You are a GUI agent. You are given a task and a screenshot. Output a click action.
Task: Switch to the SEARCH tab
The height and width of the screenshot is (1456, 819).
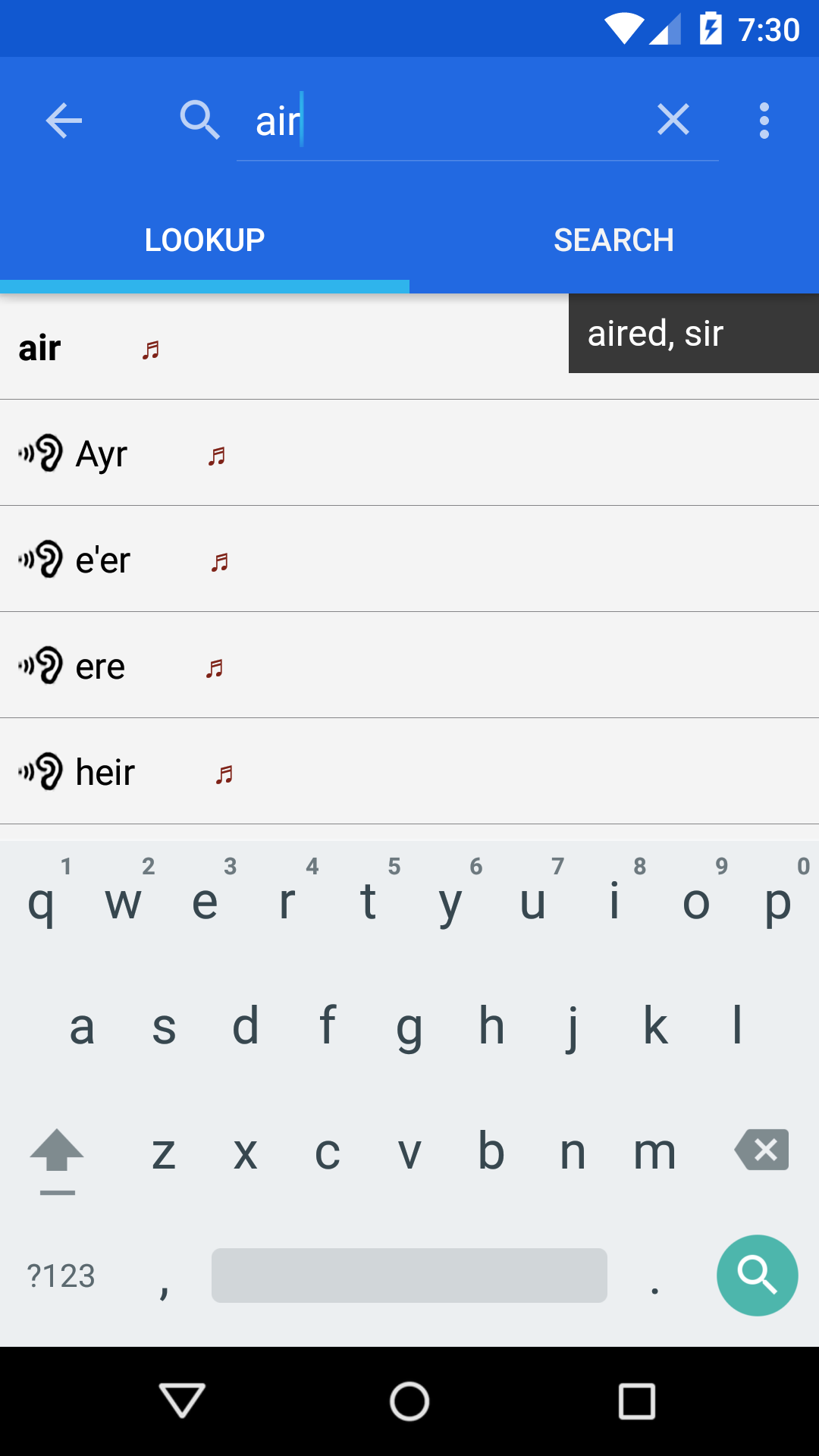click(x=614, y=240)
